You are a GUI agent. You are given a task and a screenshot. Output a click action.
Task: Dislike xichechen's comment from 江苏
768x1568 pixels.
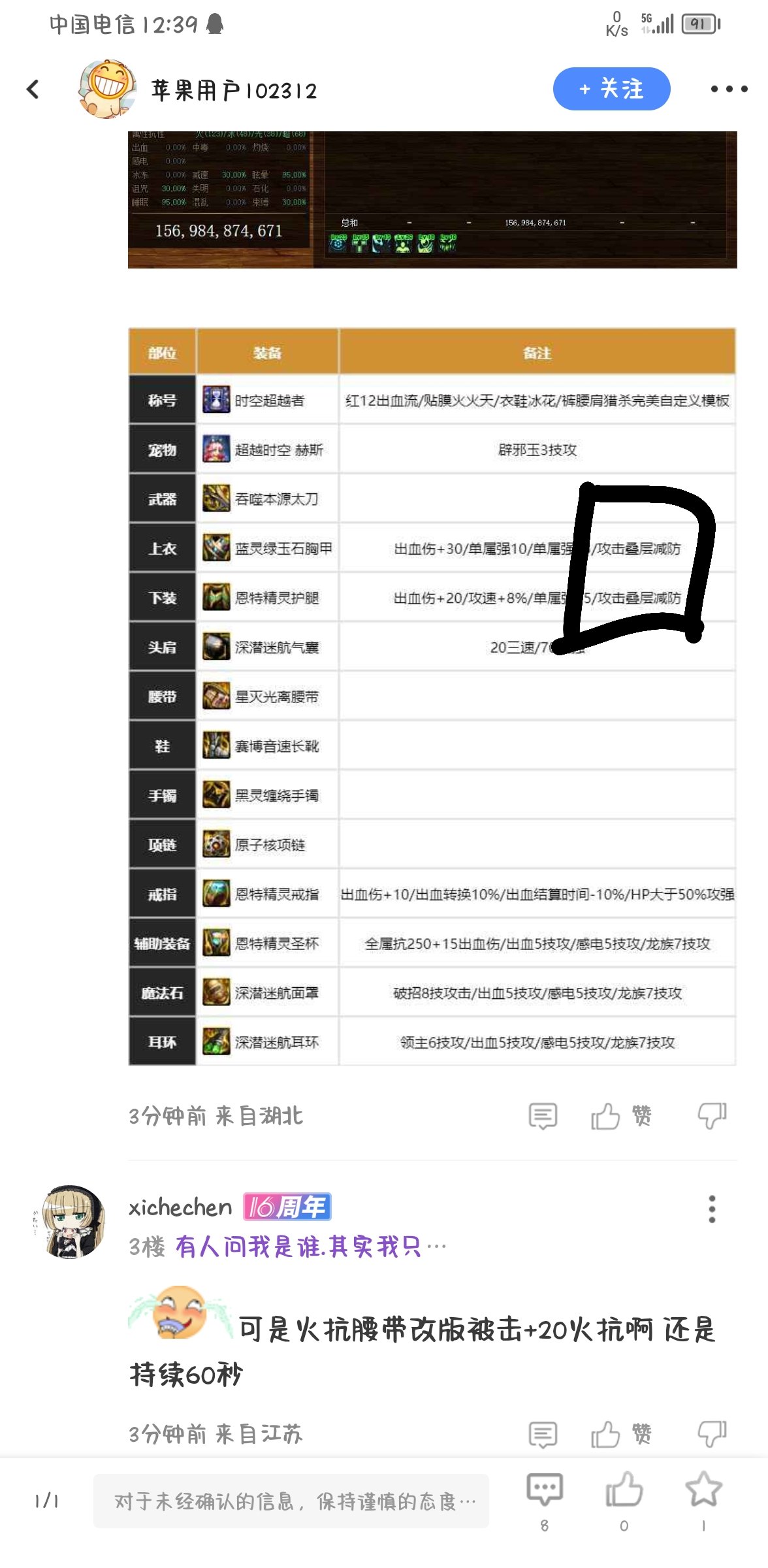click(712, 1435)
